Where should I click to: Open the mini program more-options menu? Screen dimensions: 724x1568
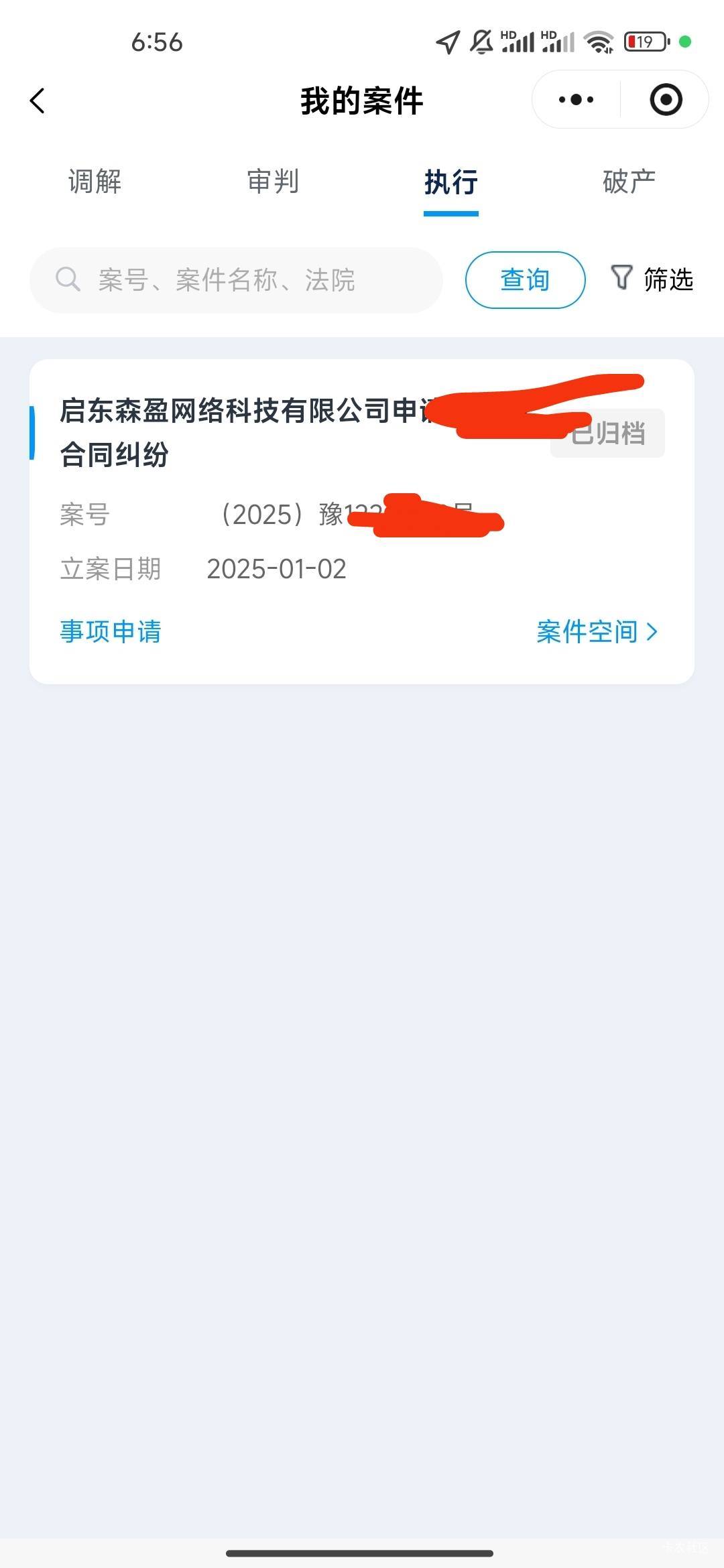576,100
